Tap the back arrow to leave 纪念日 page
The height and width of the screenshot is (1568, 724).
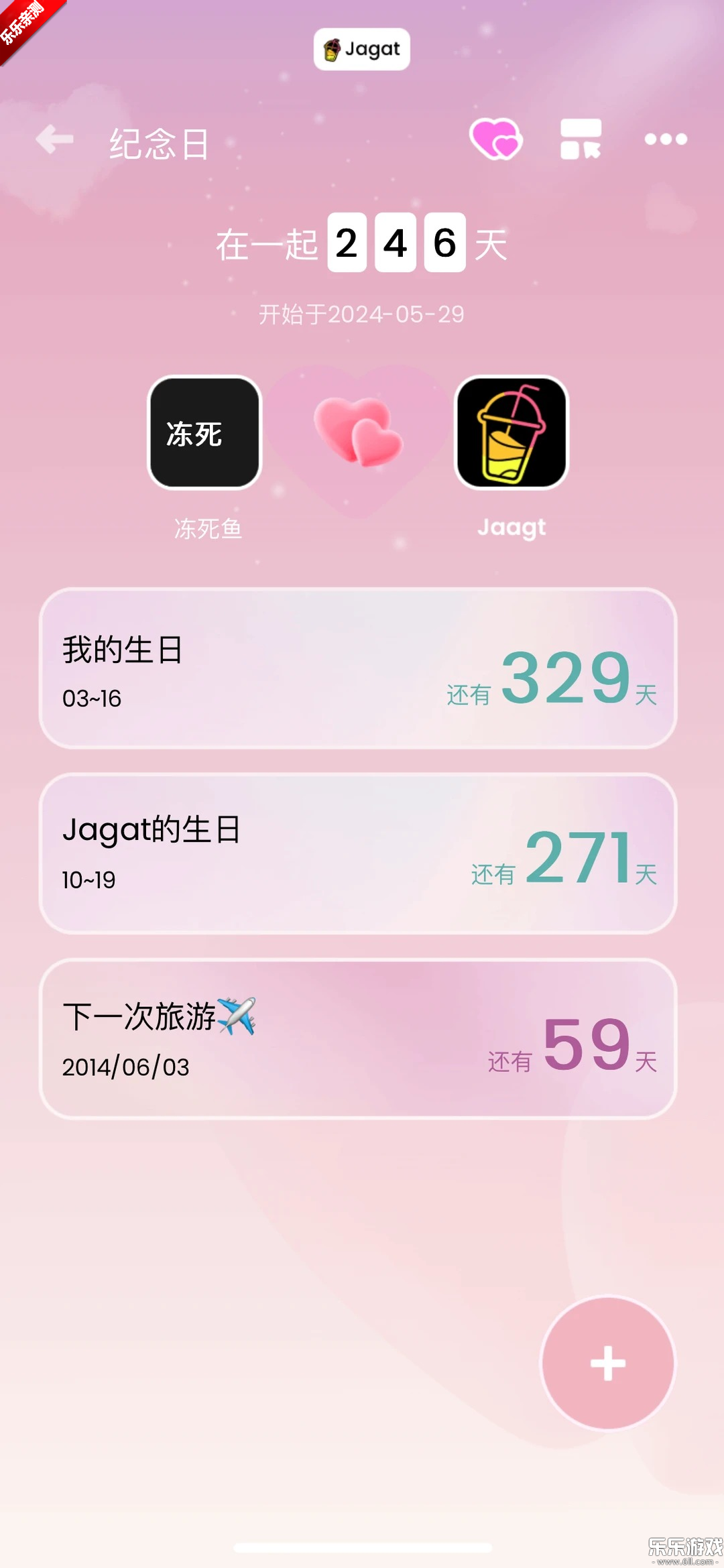pyautogui.click(x=54, y=139)
